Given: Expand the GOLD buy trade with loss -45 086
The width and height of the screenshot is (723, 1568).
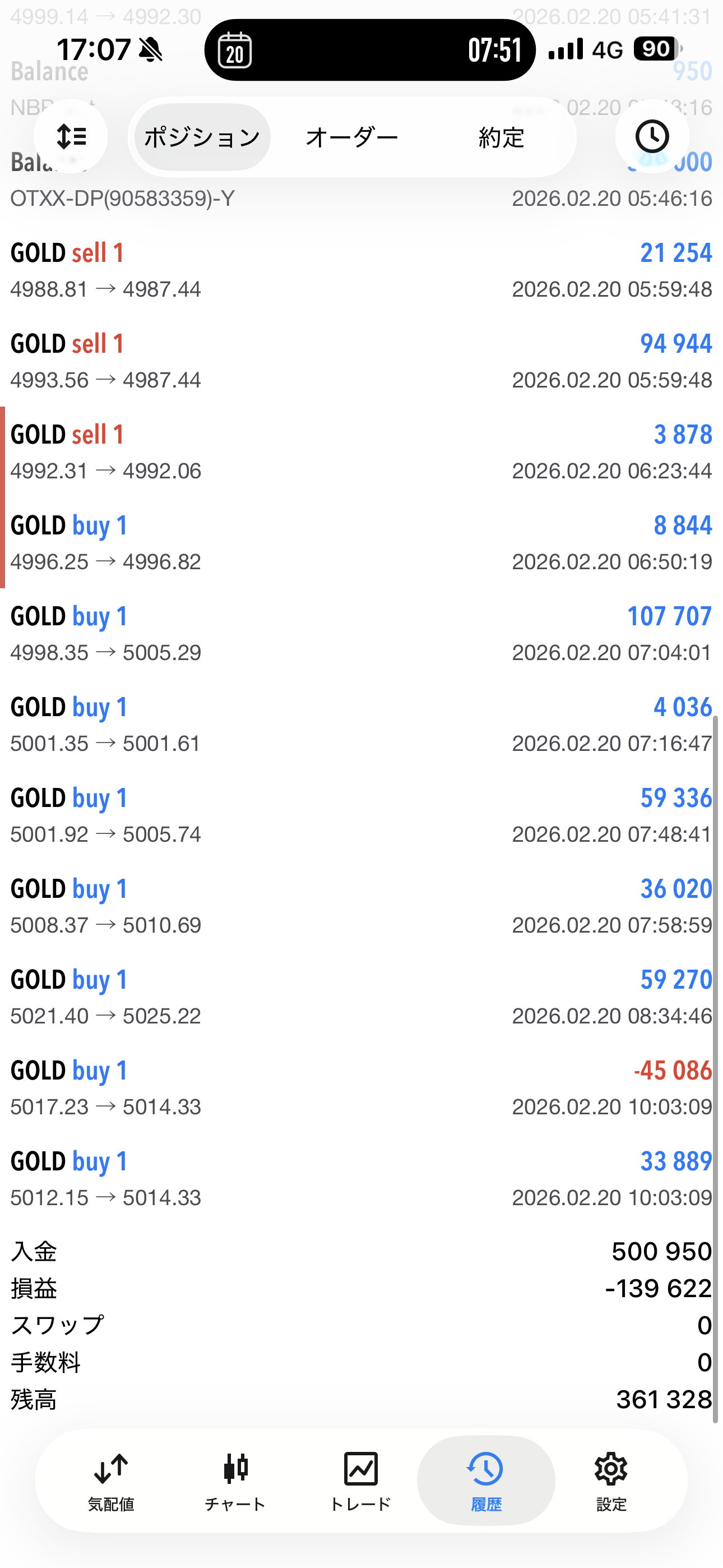Looking at the screenshot, I should [x=361, y=1088].
